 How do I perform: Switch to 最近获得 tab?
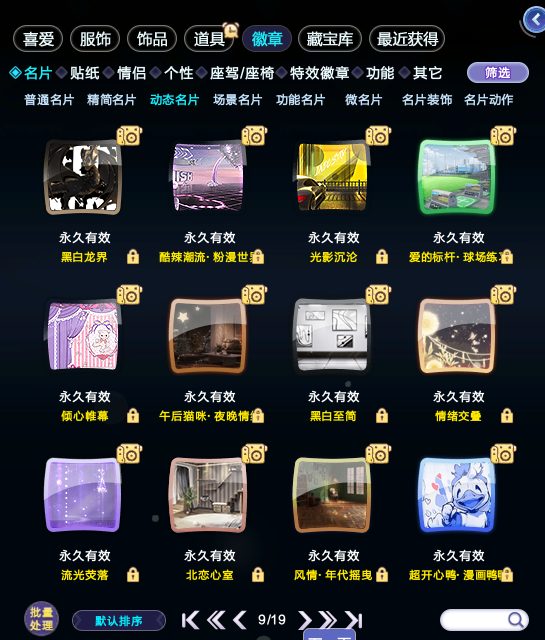click(407, 39)
